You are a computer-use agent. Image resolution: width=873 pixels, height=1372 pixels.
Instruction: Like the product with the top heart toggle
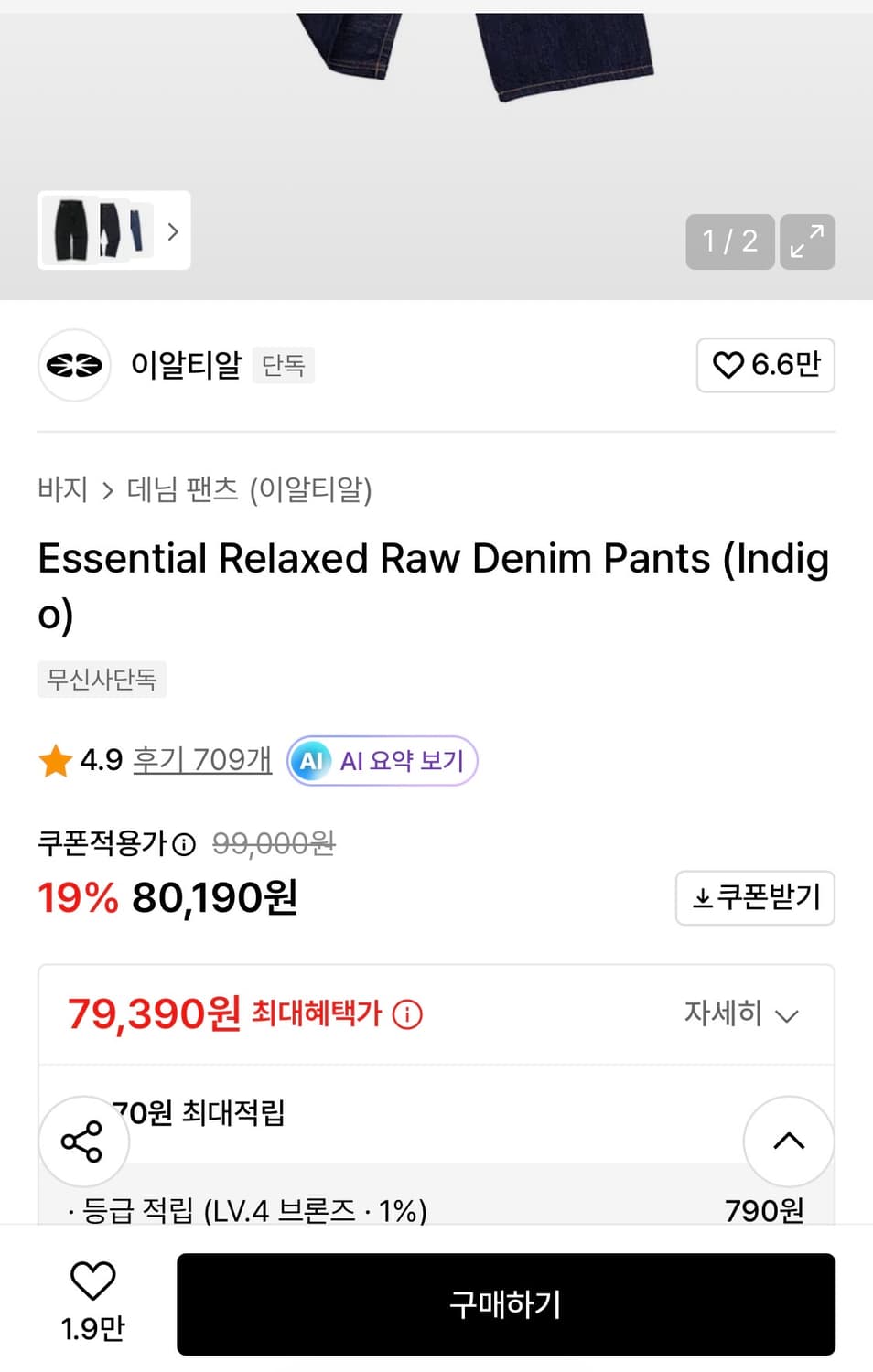[727, 365]
